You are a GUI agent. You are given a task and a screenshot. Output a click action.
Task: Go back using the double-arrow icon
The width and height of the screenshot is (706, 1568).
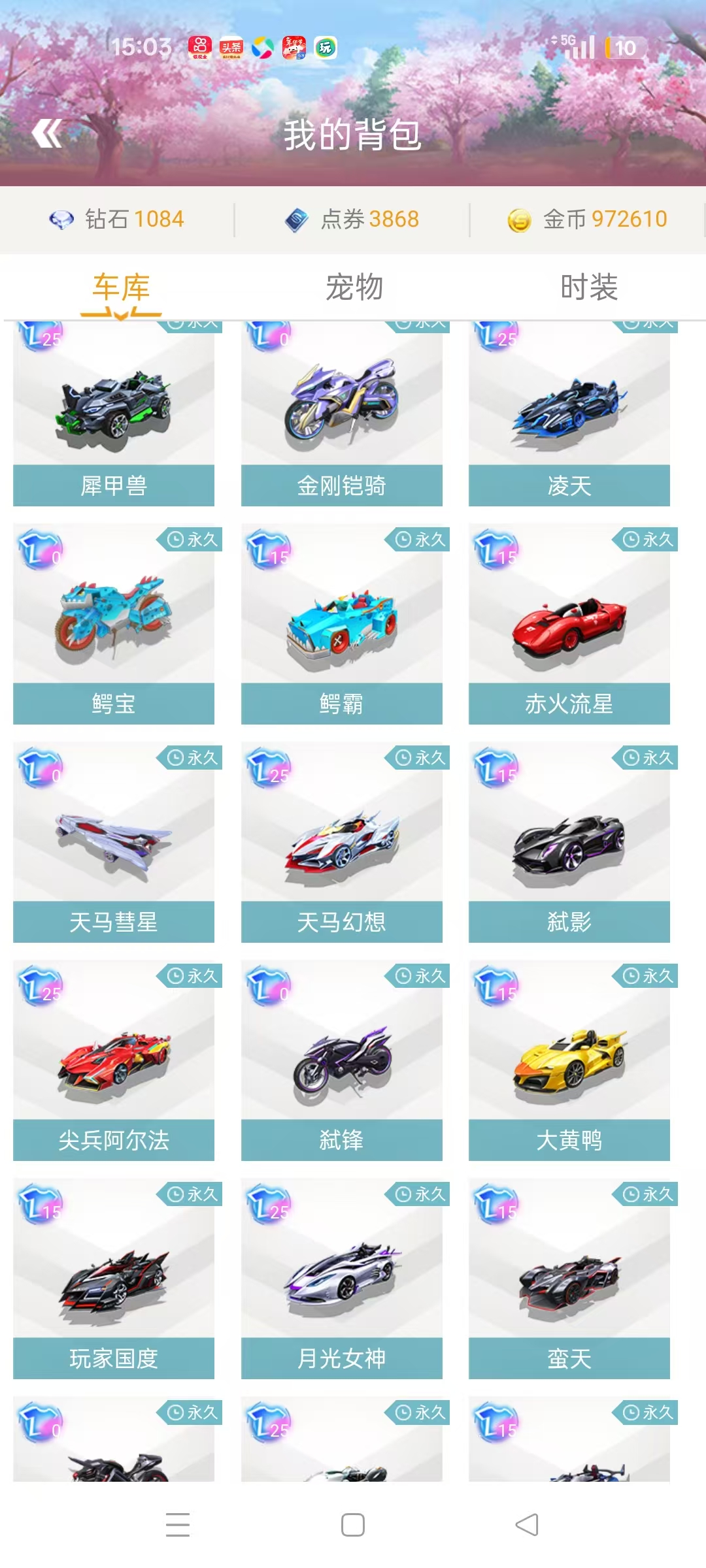[47, 133]
